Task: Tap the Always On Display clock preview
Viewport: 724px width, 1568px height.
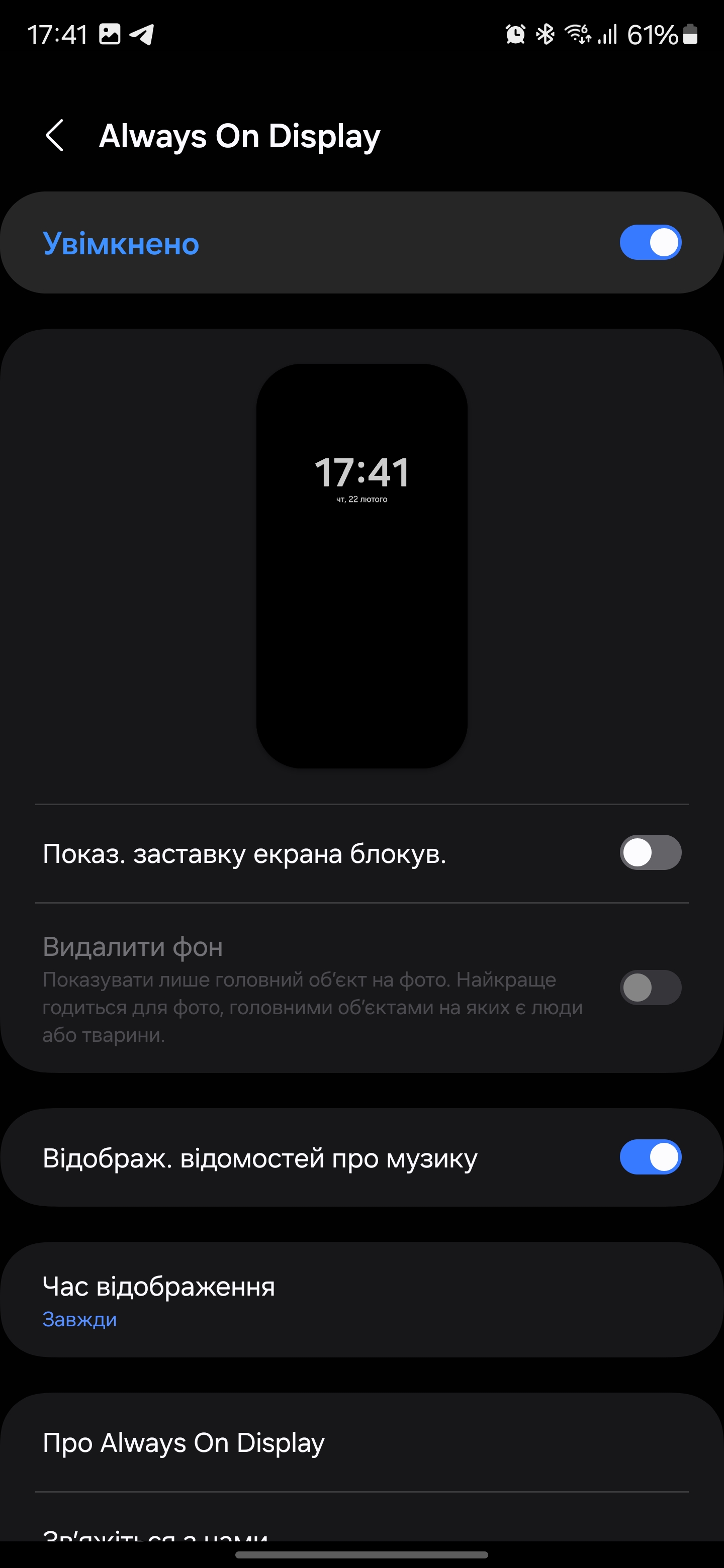Action: coord(361,566)
